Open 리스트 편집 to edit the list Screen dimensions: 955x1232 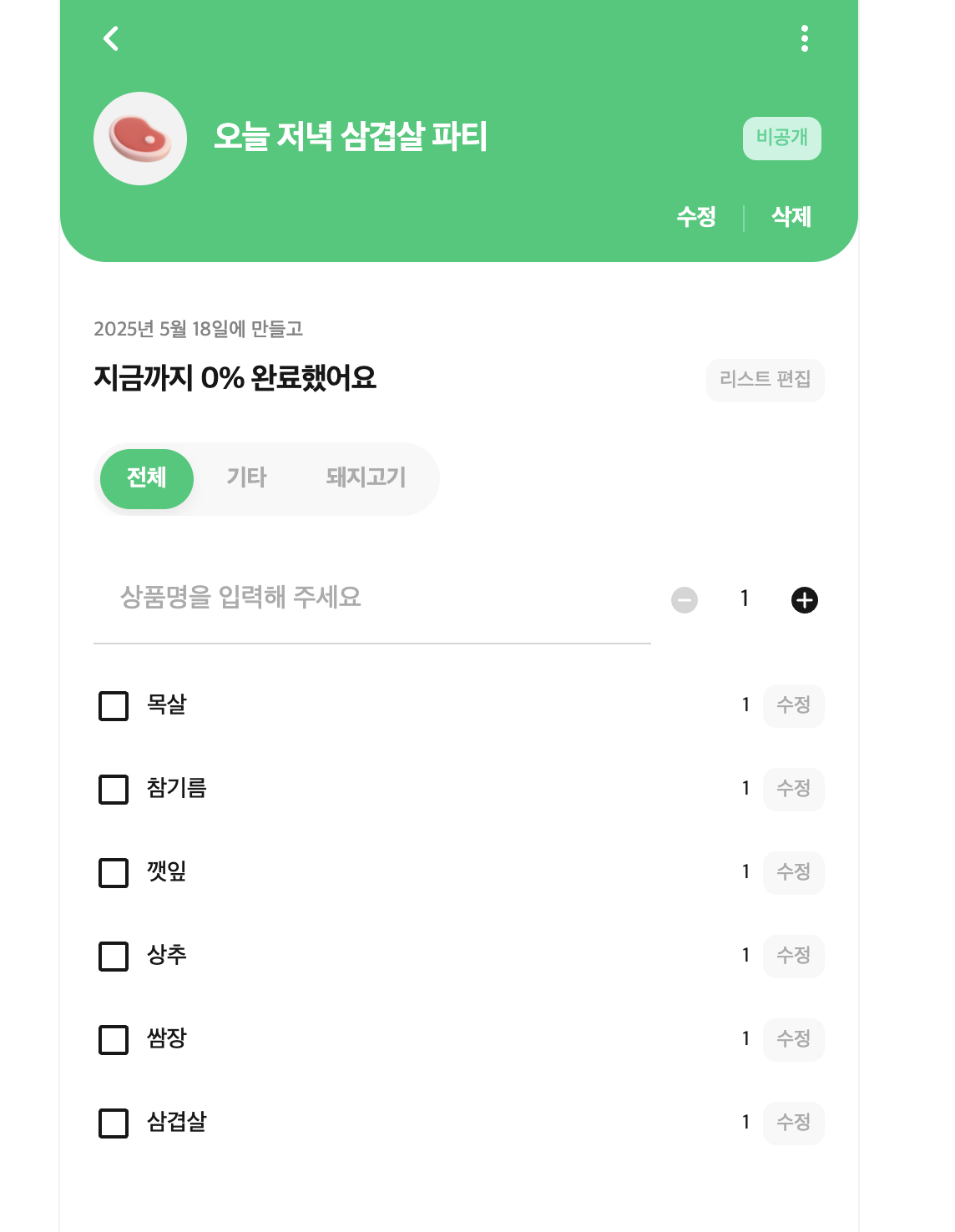pyautogui.click(x=765, y=380)
